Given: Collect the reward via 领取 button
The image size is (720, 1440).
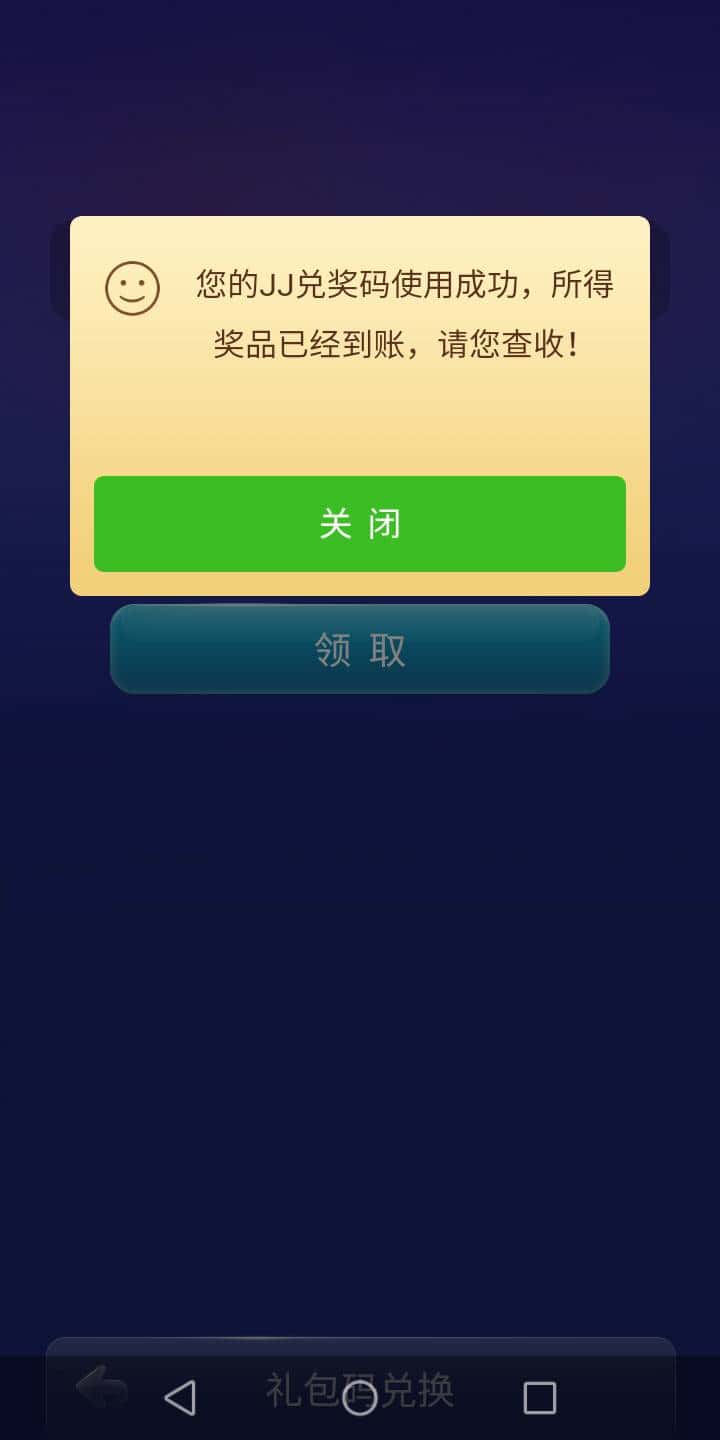Looking at the screenshot, I should pos(358,650).
